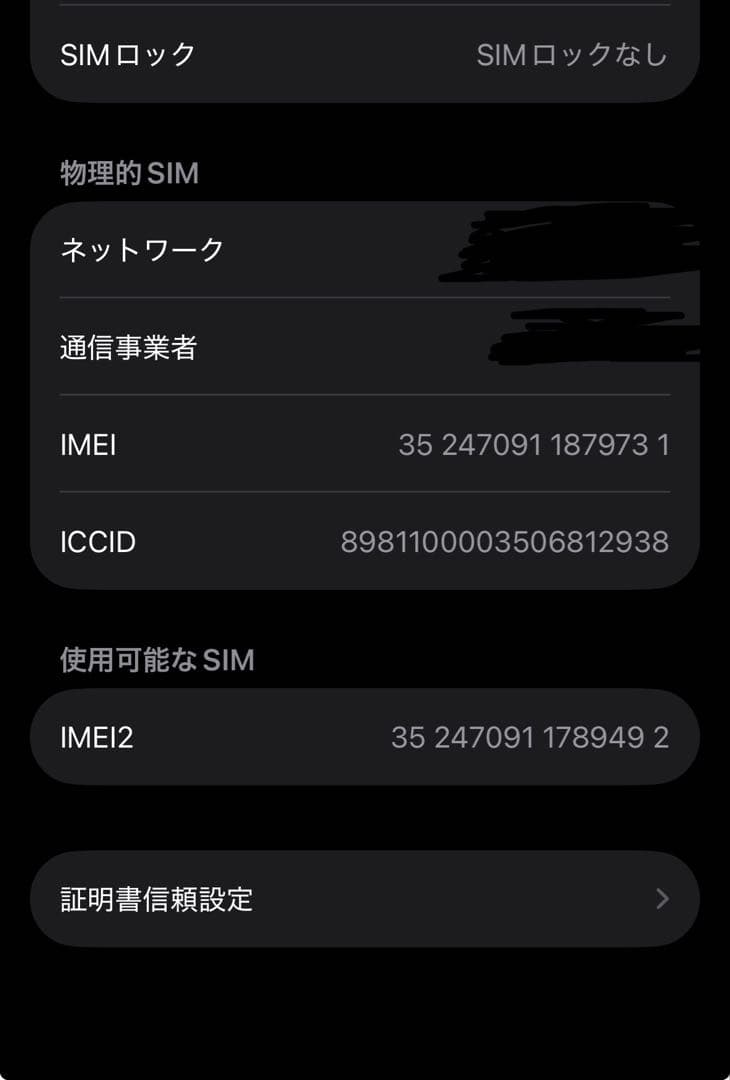Tap the IMEI2 label text

point(94,737)
